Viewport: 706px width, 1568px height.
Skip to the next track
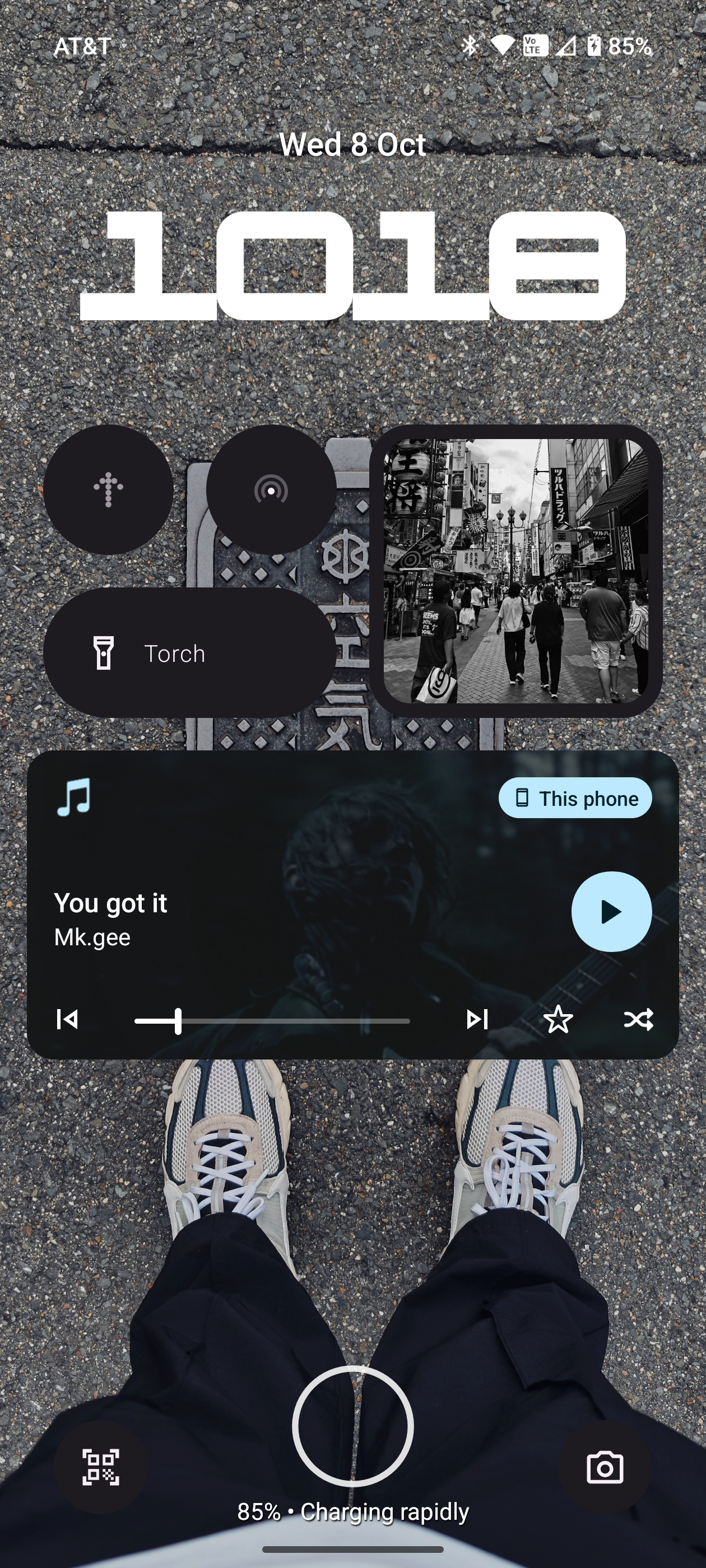[x=477, y=1019]
